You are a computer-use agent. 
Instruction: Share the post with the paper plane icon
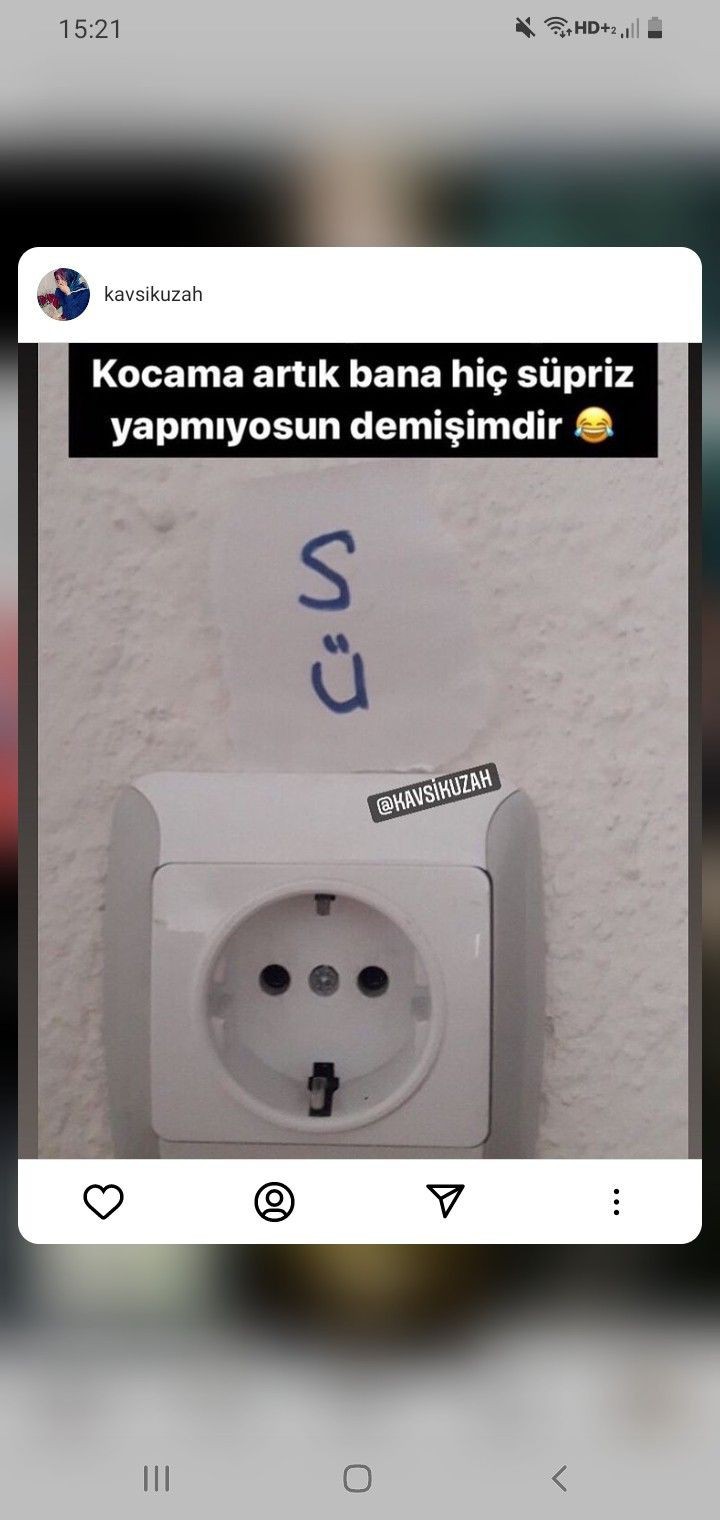point(445,1201)
